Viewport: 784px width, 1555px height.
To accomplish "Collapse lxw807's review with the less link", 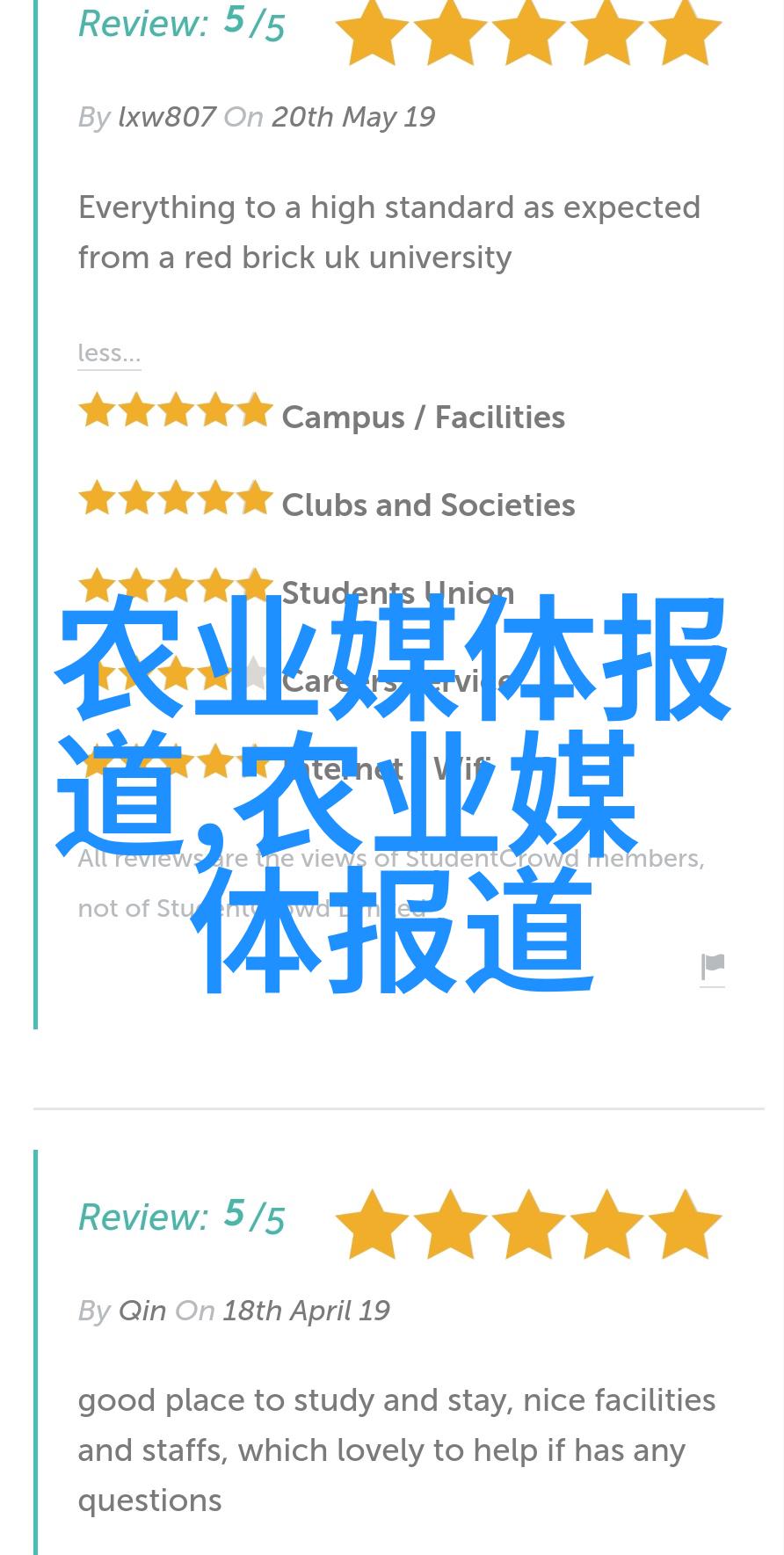I will point(109,353).
